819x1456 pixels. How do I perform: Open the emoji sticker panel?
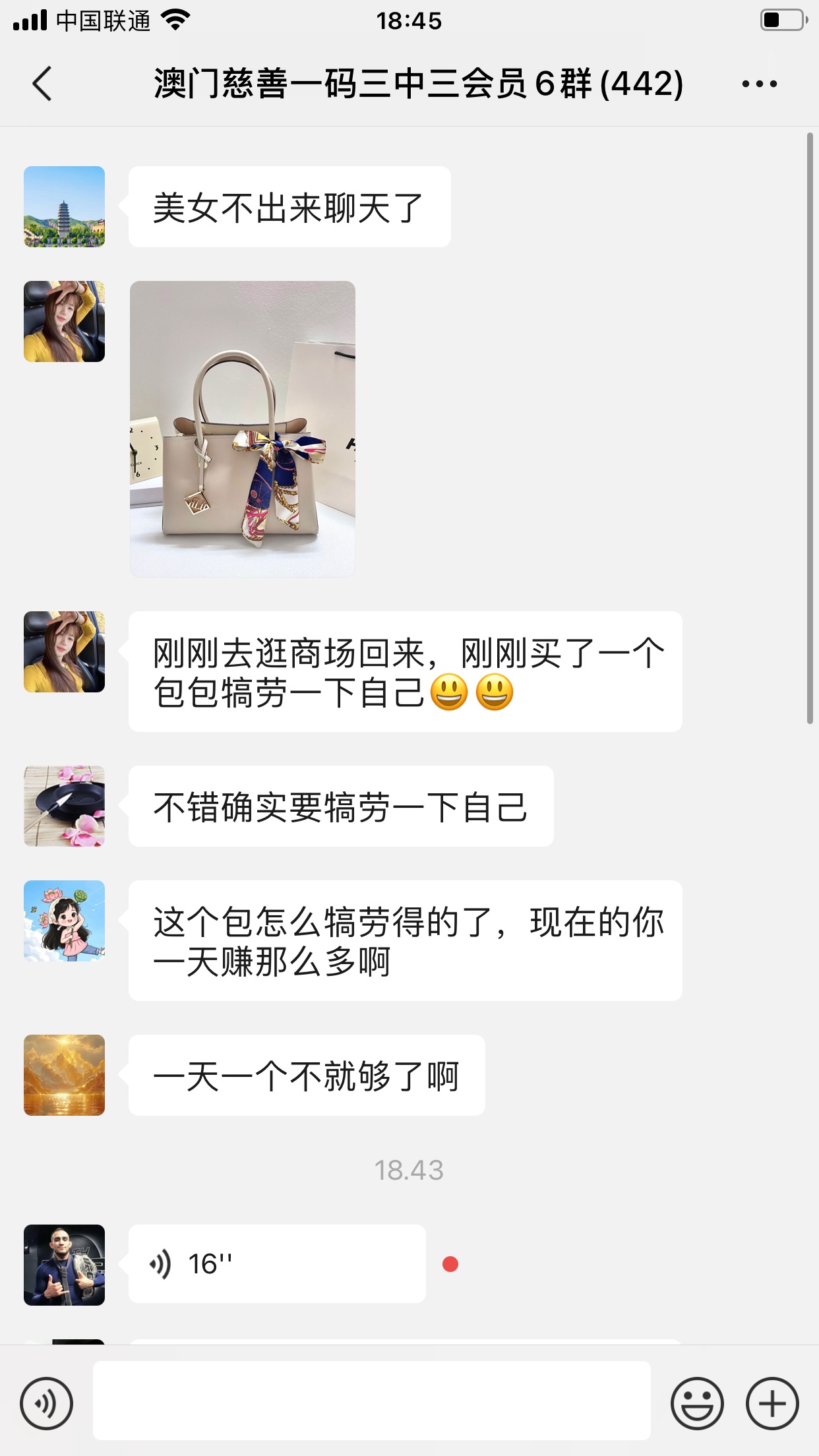pos(697,1403)
